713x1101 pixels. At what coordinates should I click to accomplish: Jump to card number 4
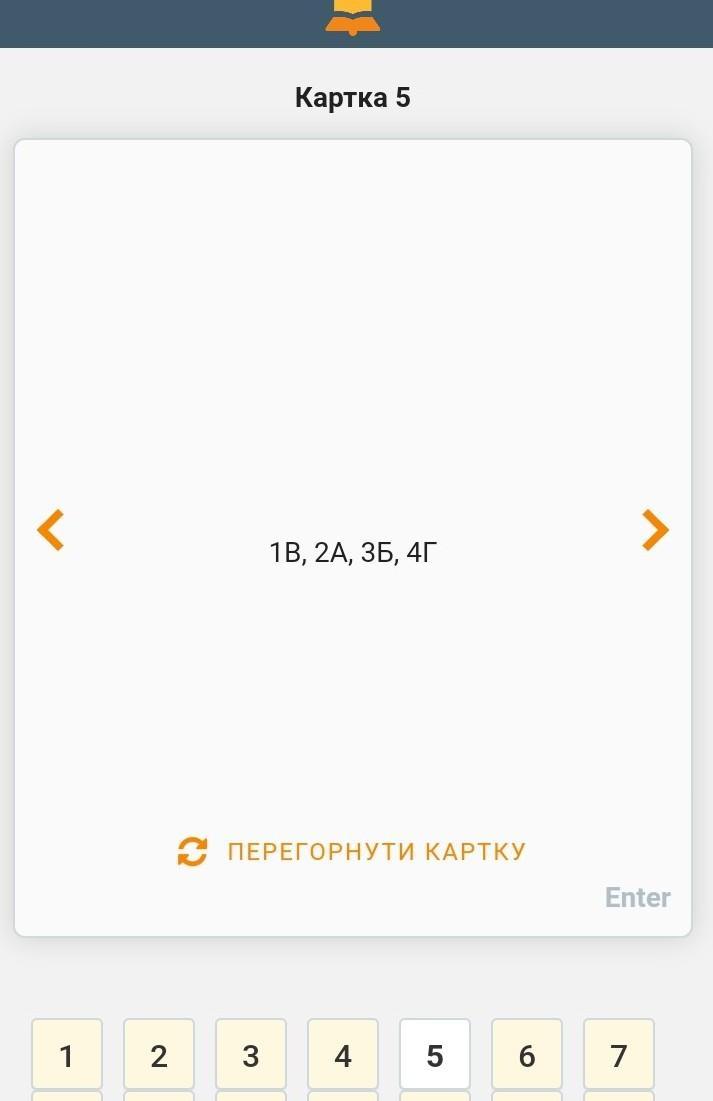[x=343, y=1055]
